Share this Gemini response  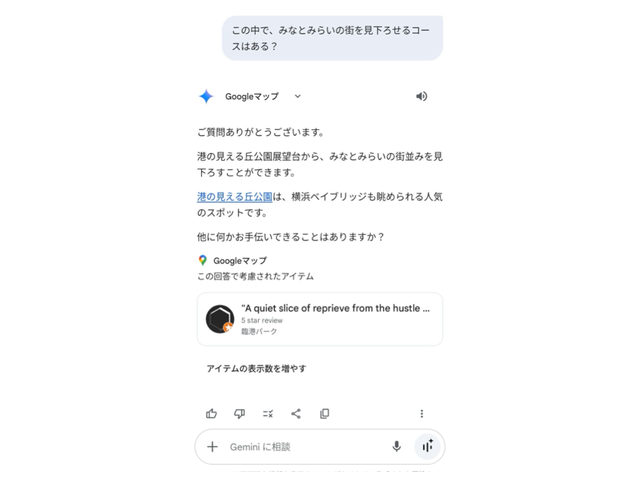click(296, 414)
